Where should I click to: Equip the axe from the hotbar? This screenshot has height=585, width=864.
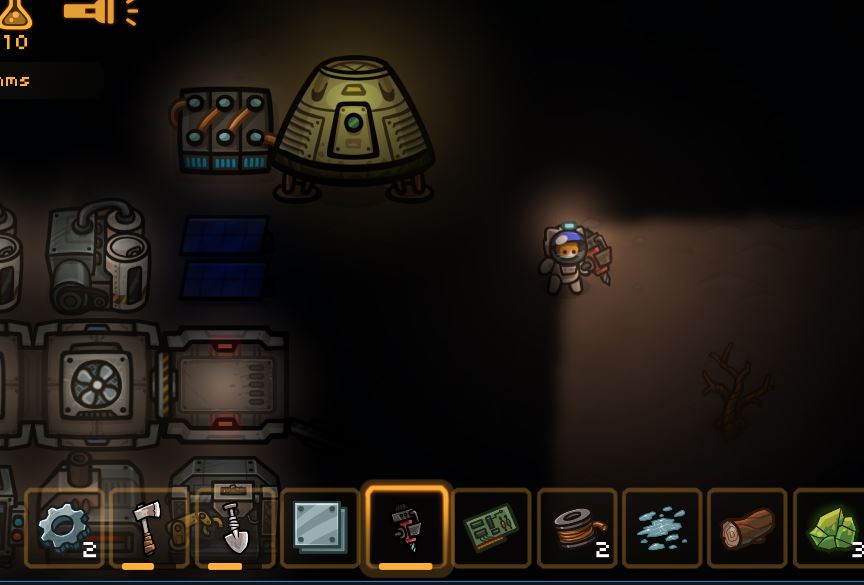[148, 527]
